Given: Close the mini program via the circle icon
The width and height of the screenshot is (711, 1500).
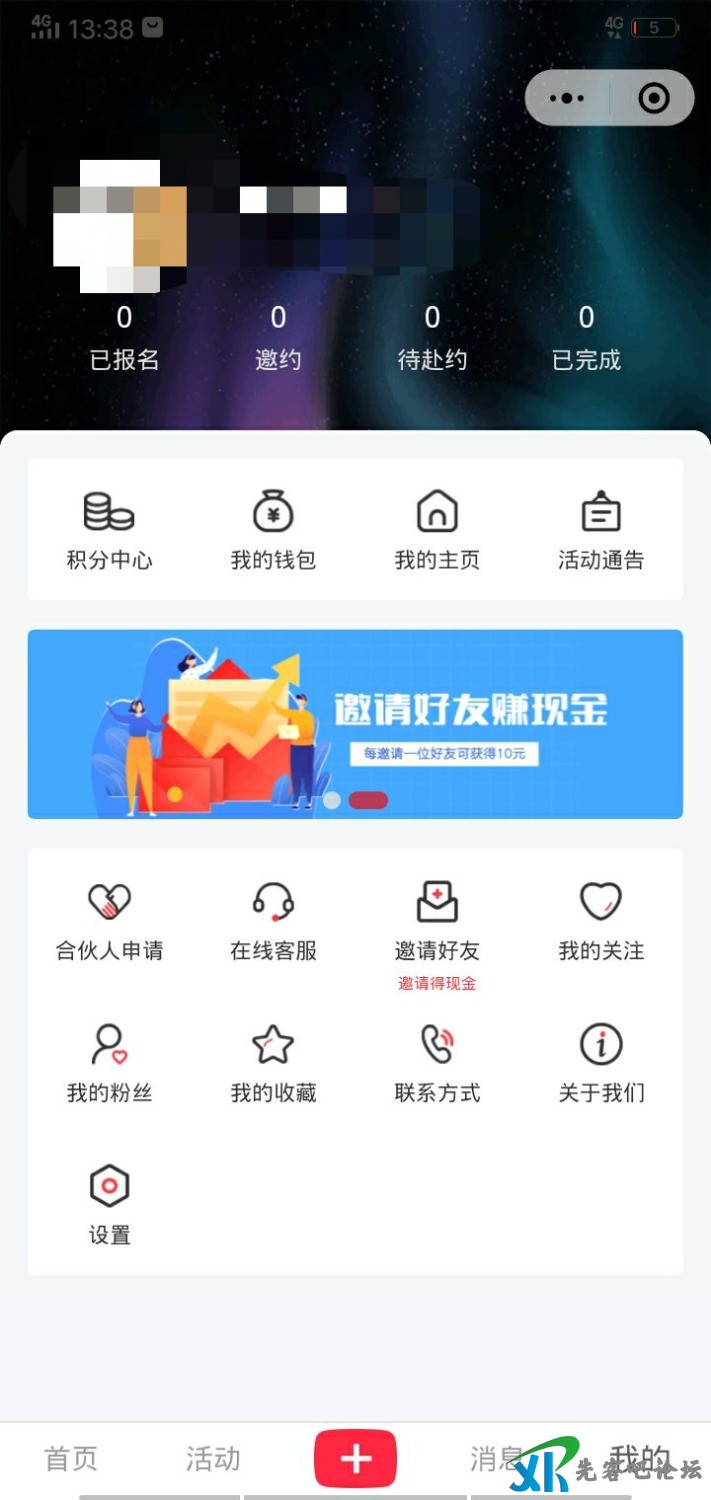Looking at the screenshot, I should [653, 98].
